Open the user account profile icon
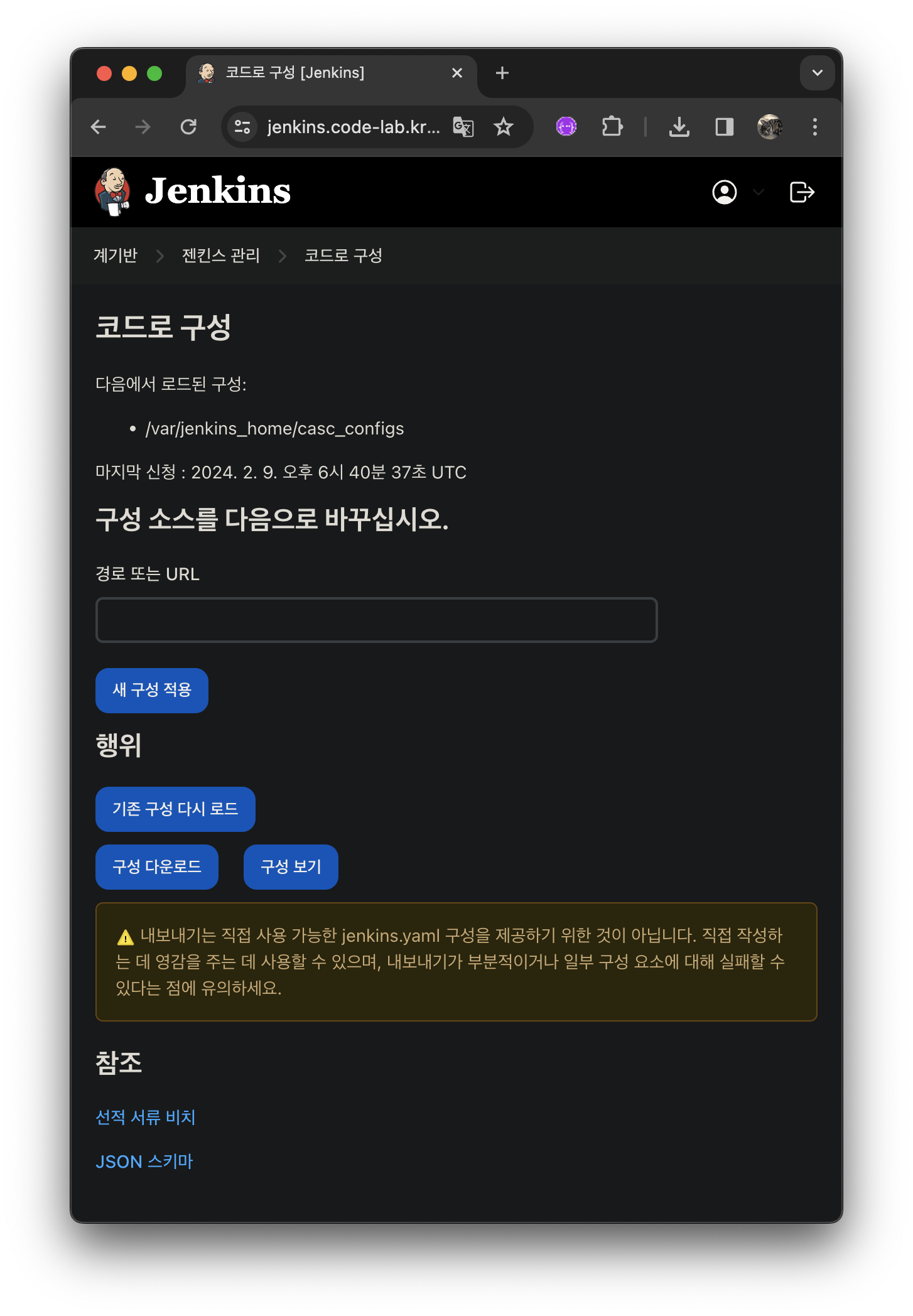 pos(724,192)
